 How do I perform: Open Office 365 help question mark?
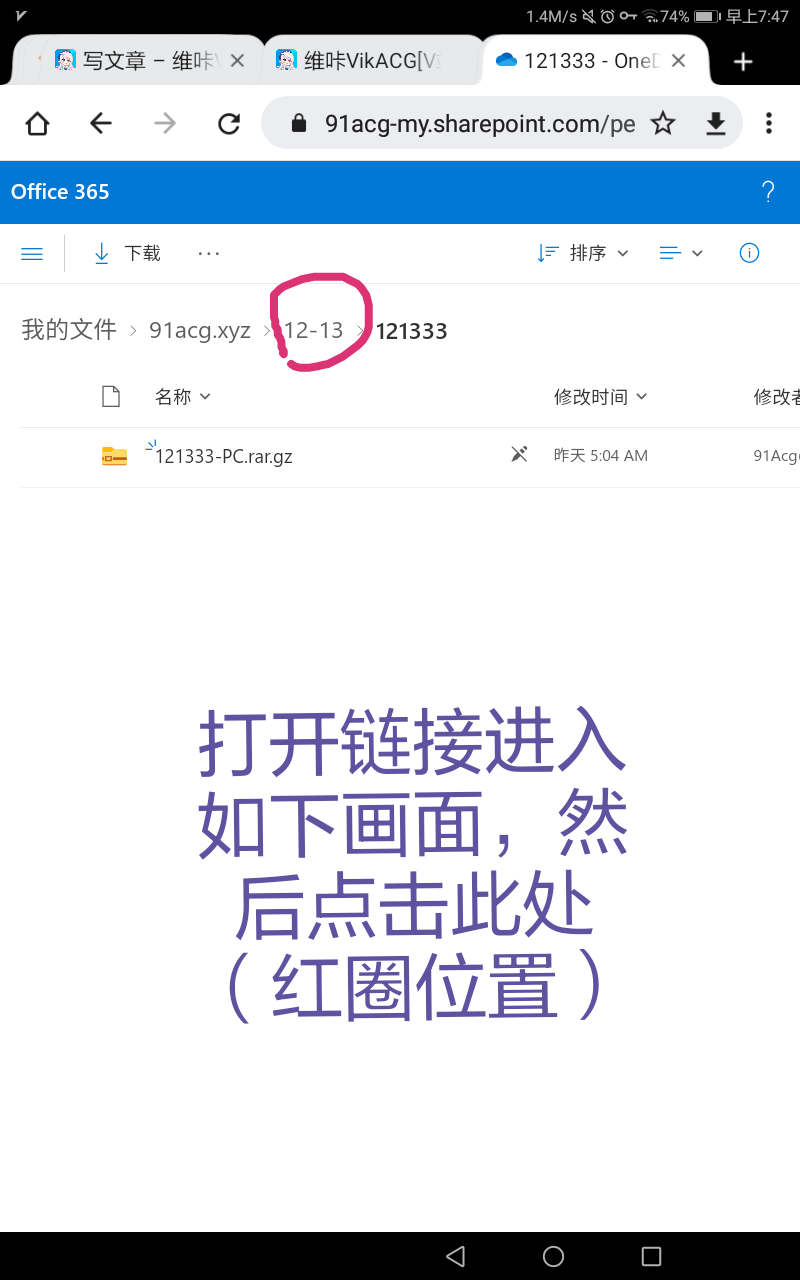(x=768, y=191)
